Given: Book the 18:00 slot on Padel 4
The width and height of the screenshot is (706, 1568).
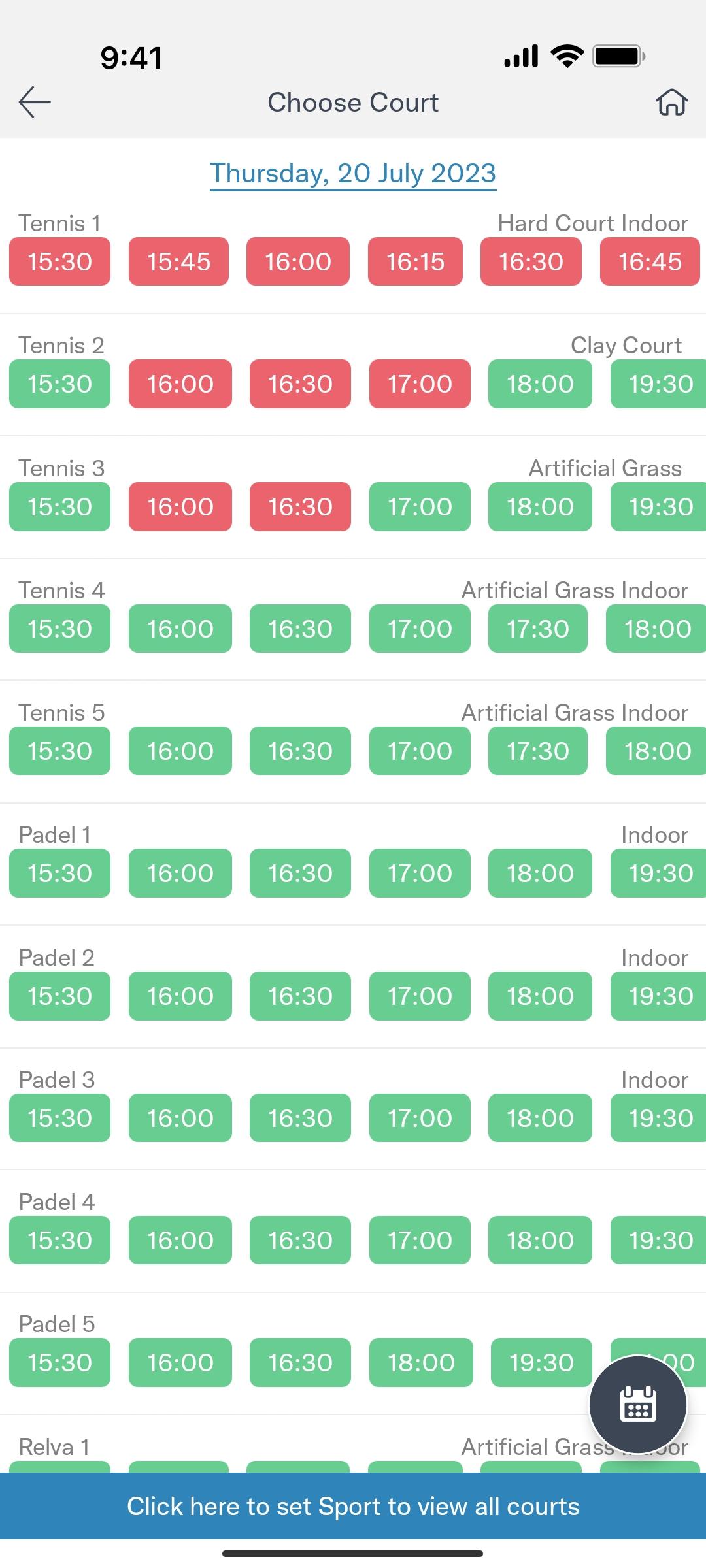Looking at the screenshot, I should (x=540, y=1240).
